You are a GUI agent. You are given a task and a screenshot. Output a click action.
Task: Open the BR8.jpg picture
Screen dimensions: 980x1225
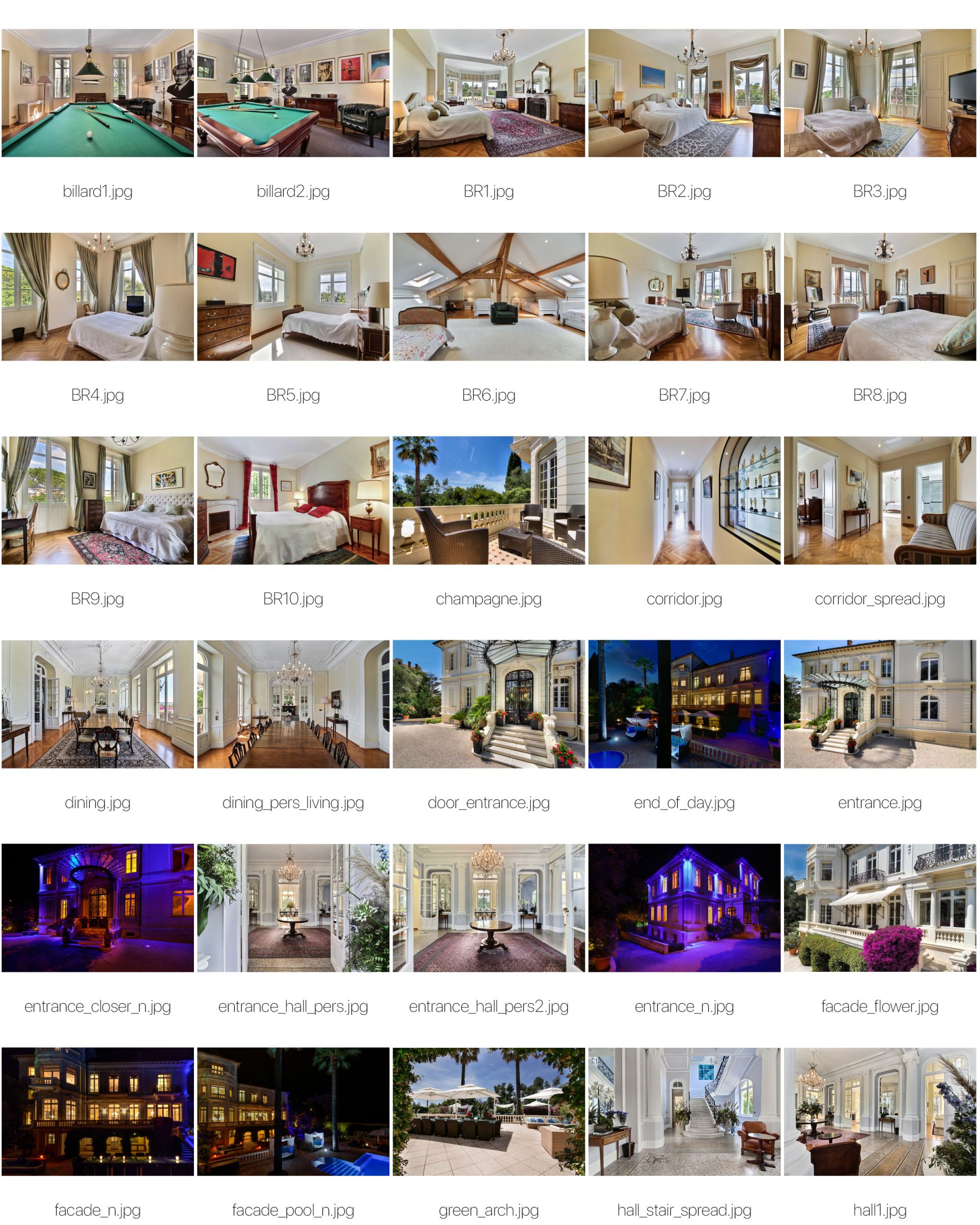click(879, 297)
